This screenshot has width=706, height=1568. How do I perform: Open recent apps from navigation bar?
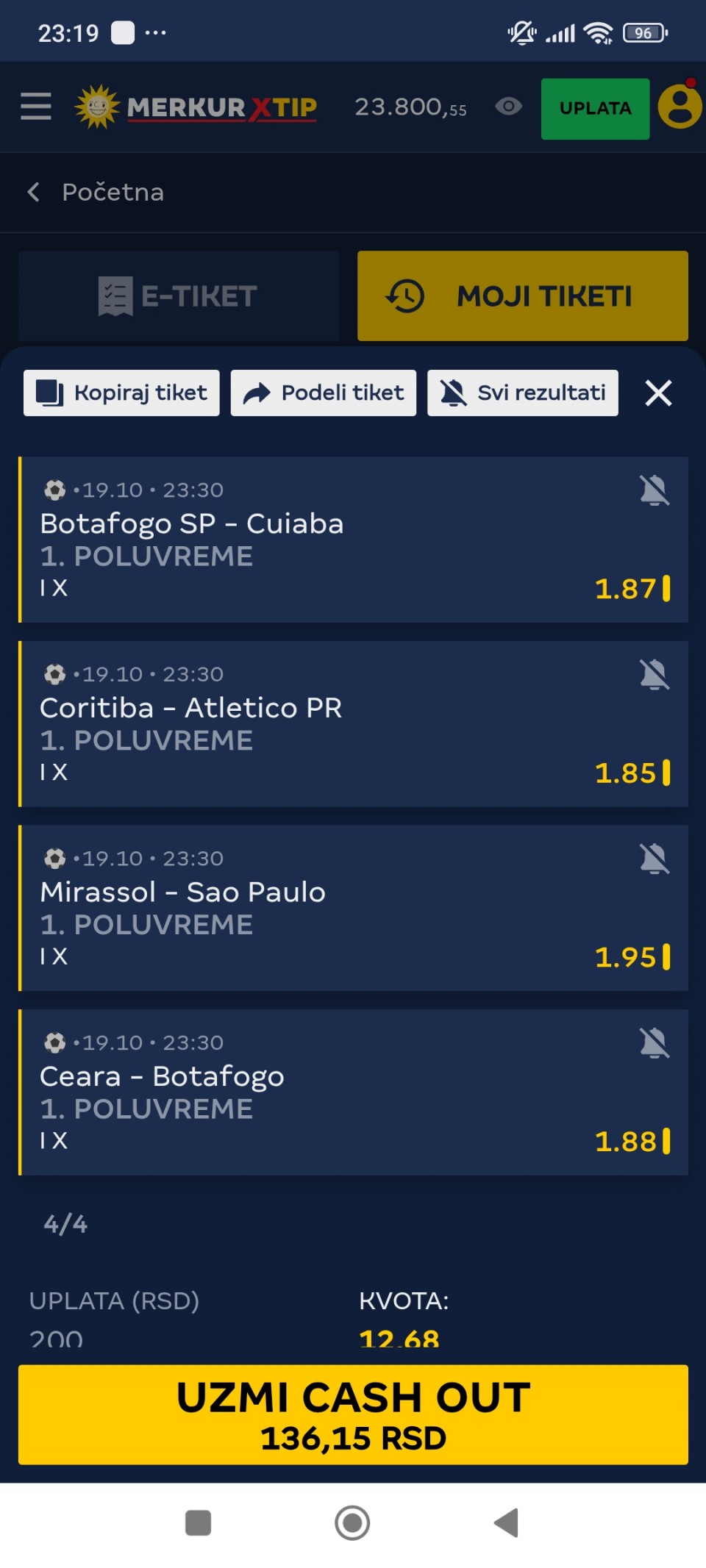[x=198, y=1522]
